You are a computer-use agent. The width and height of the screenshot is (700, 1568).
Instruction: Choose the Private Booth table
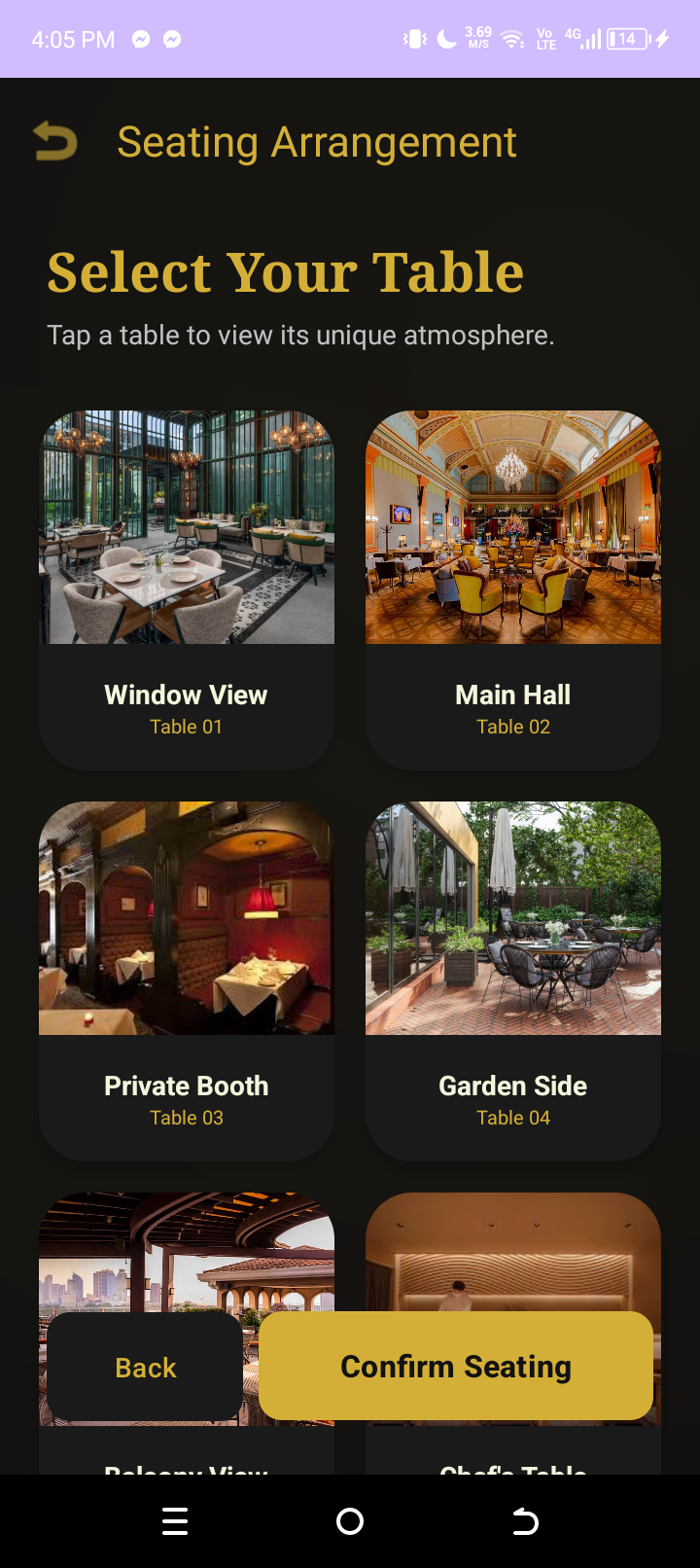(x=187, y=980)
